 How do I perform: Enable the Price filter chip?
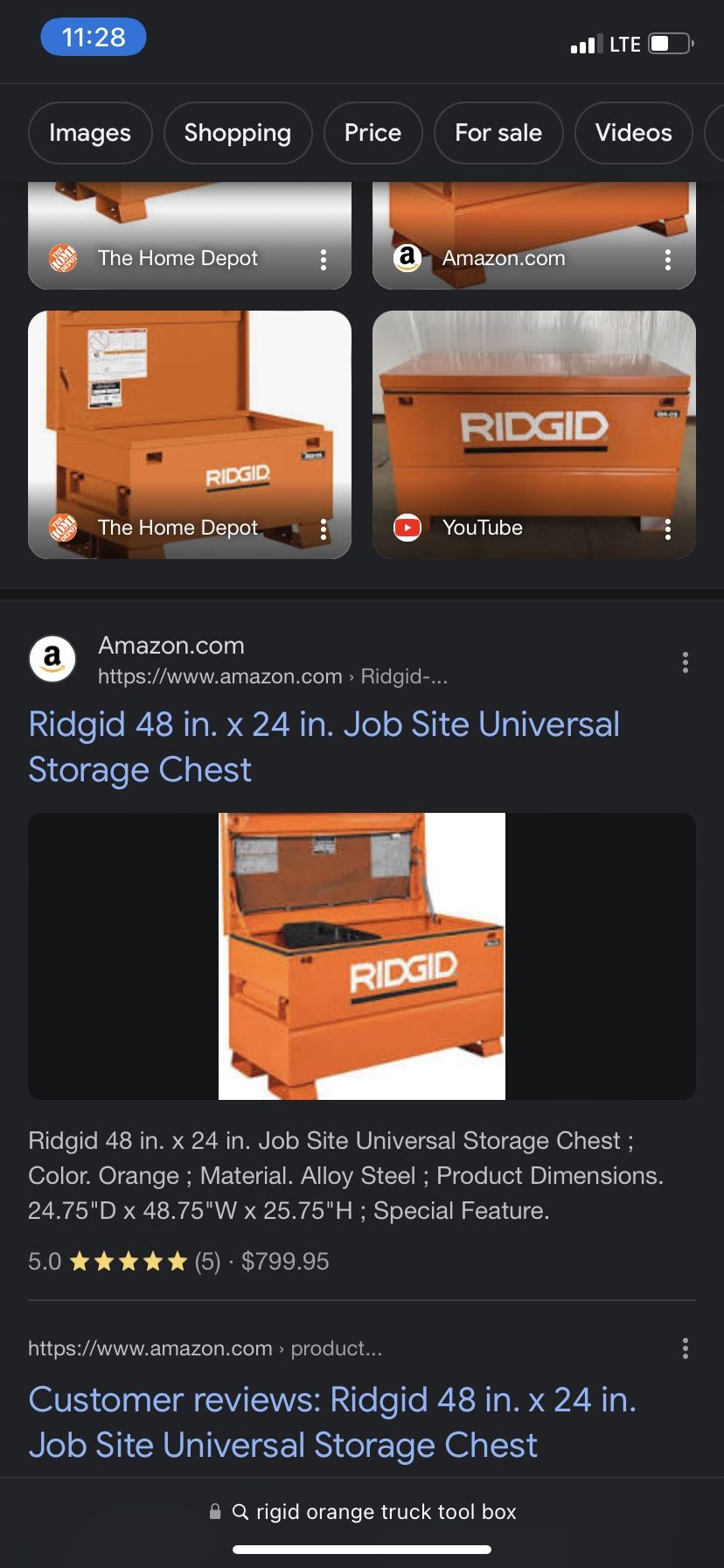click(x=372, y=133)
